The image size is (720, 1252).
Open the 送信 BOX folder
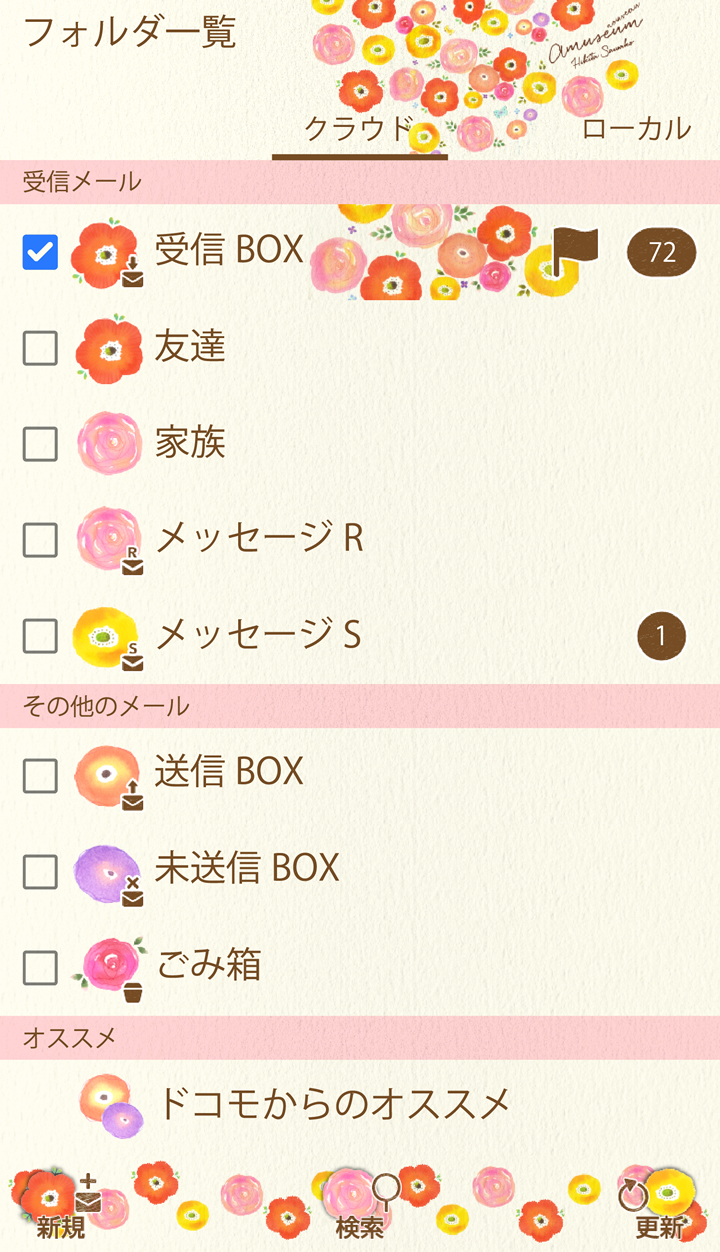tap(229, 772)
